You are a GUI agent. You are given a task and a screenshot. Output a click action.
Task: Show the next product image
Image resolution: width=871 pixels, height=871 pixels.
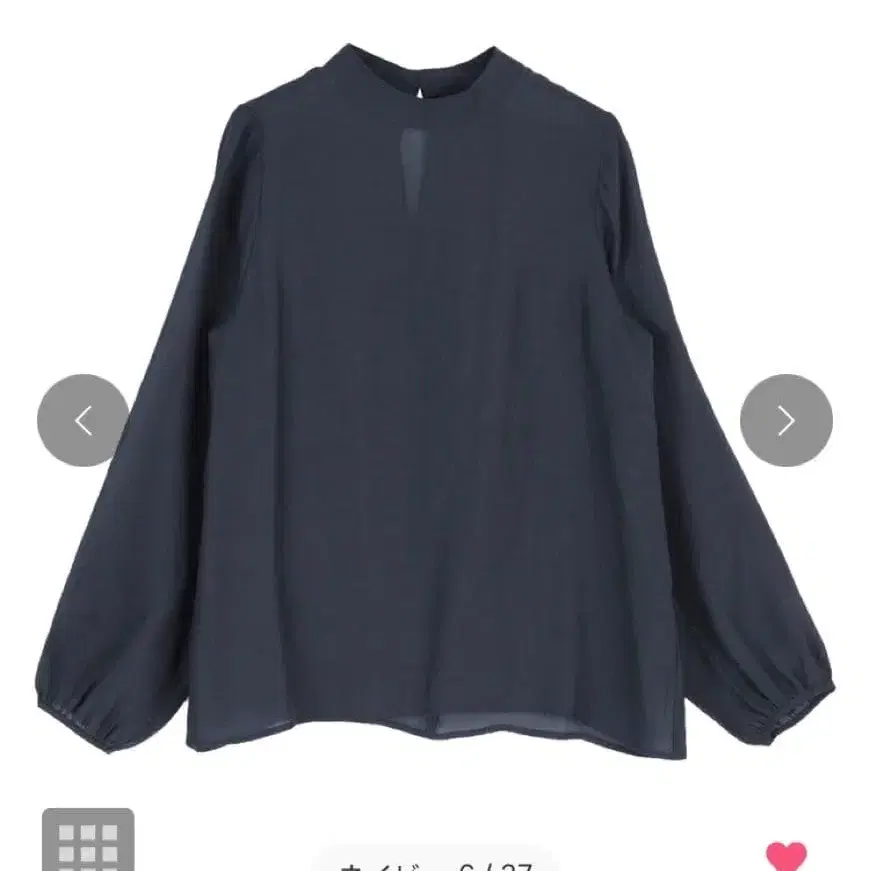pos(786,420)
